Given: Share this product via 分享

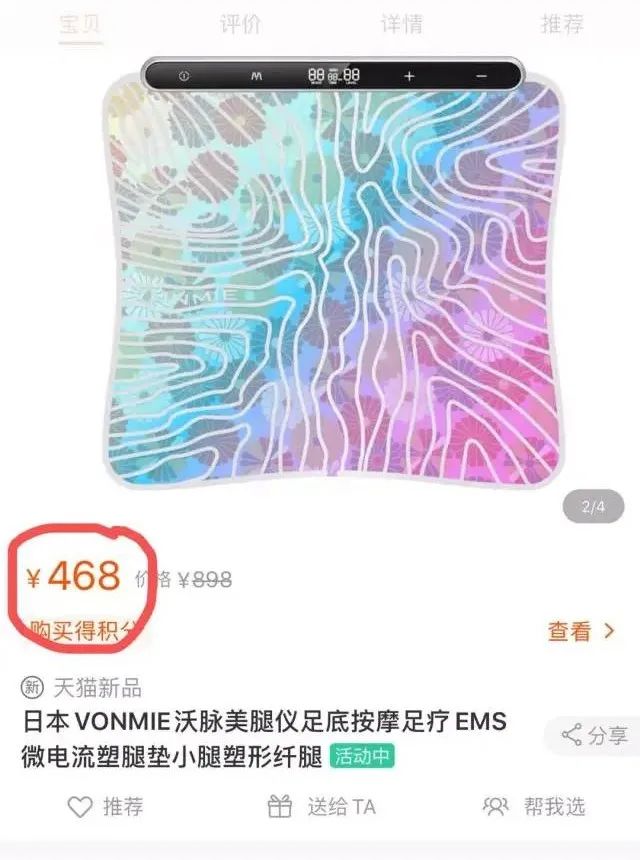Looking at the screenshot, I should [x=595, y=736].
